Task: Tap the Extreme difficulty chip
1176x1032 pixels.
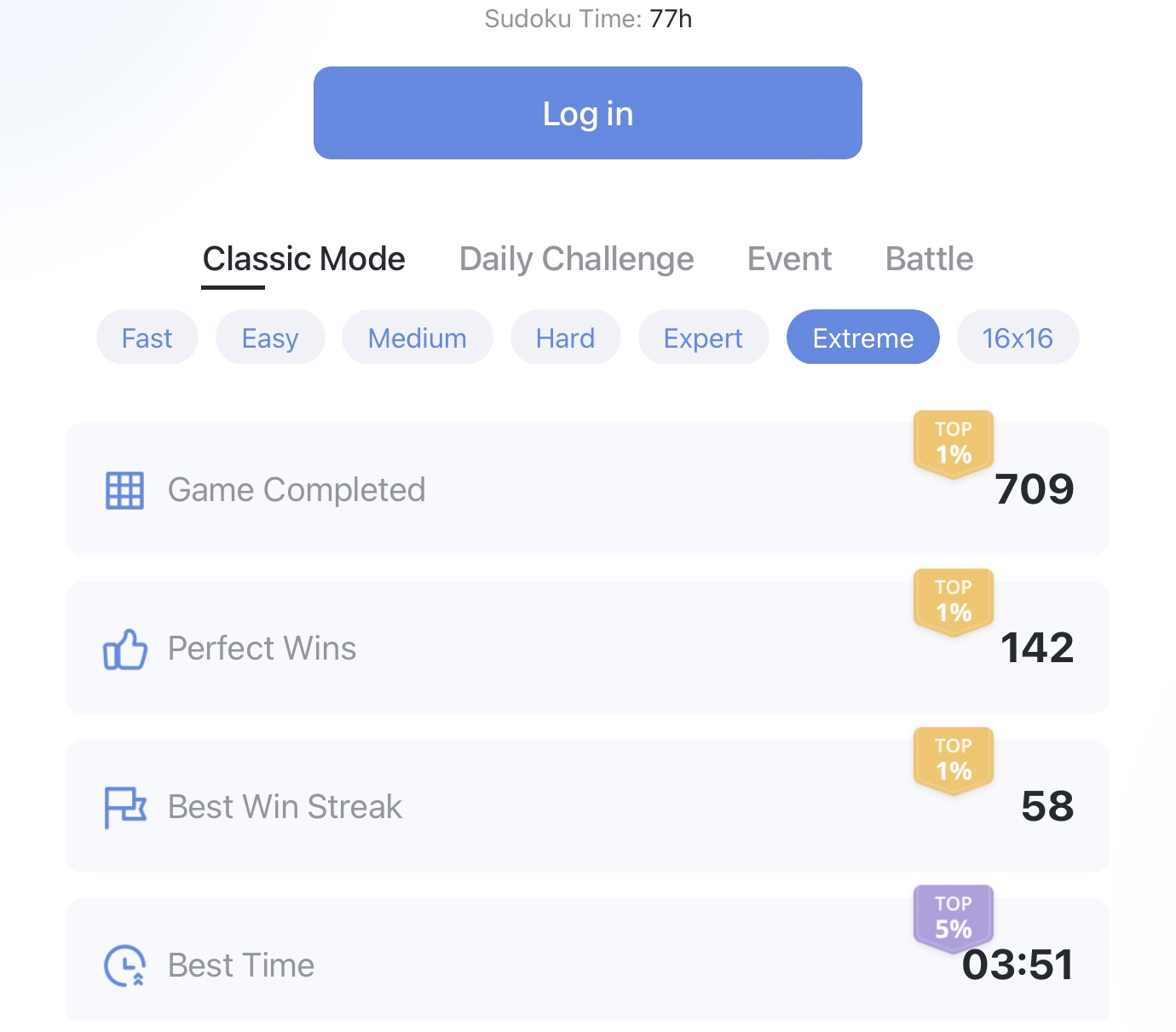Action: 862,337
